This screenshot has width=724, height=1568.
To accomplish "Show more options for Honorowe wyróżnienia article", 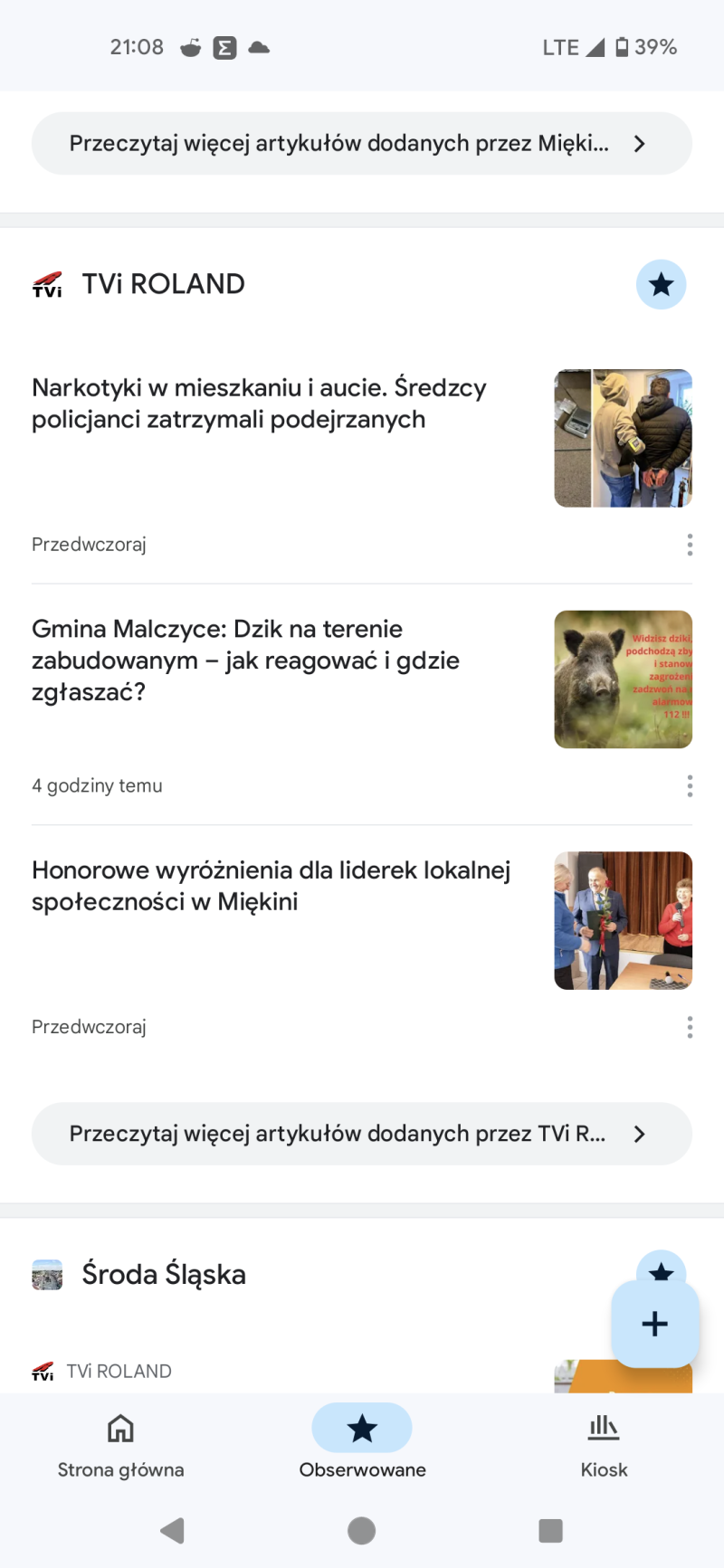I will click(x=690, y=1027).
